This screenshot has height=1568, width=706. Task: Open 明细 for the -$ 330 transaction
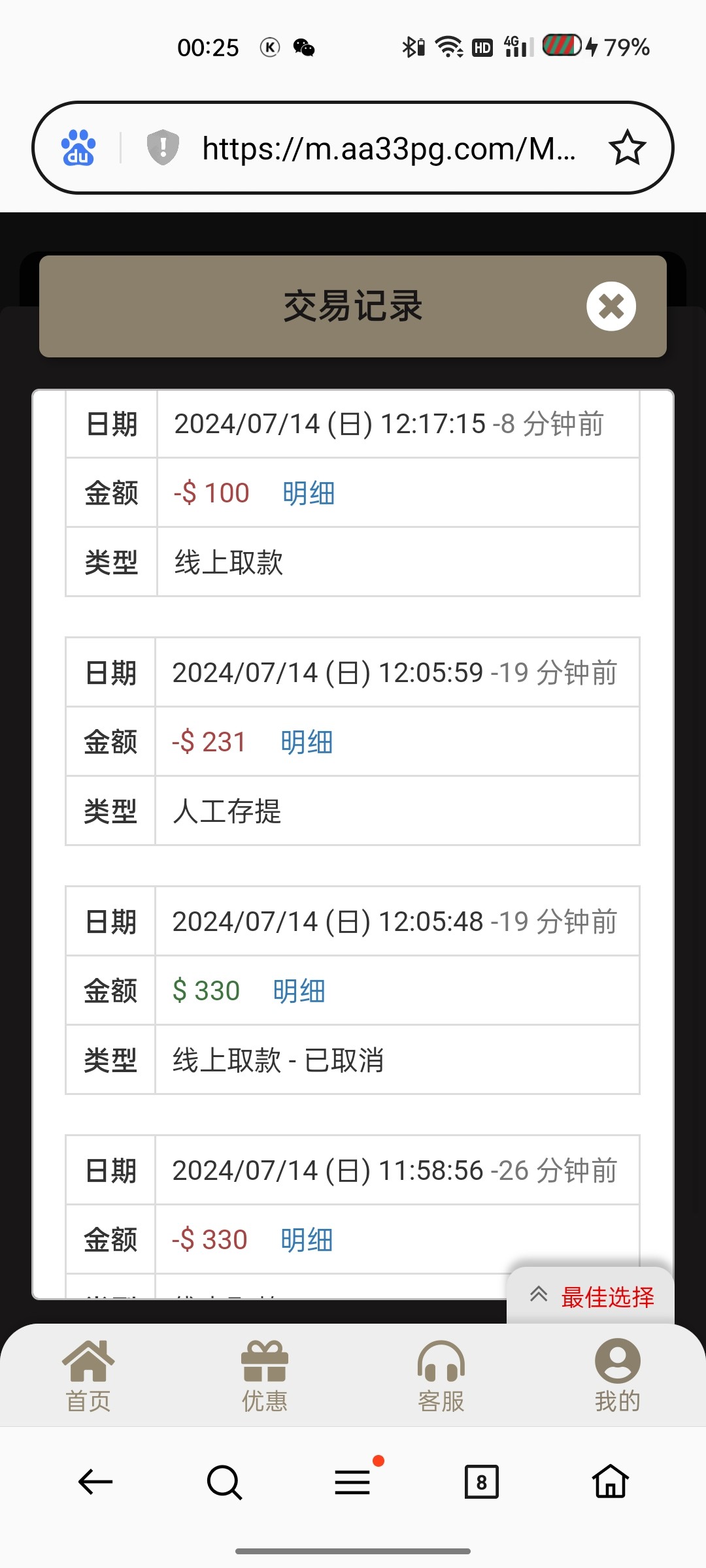307,1240
